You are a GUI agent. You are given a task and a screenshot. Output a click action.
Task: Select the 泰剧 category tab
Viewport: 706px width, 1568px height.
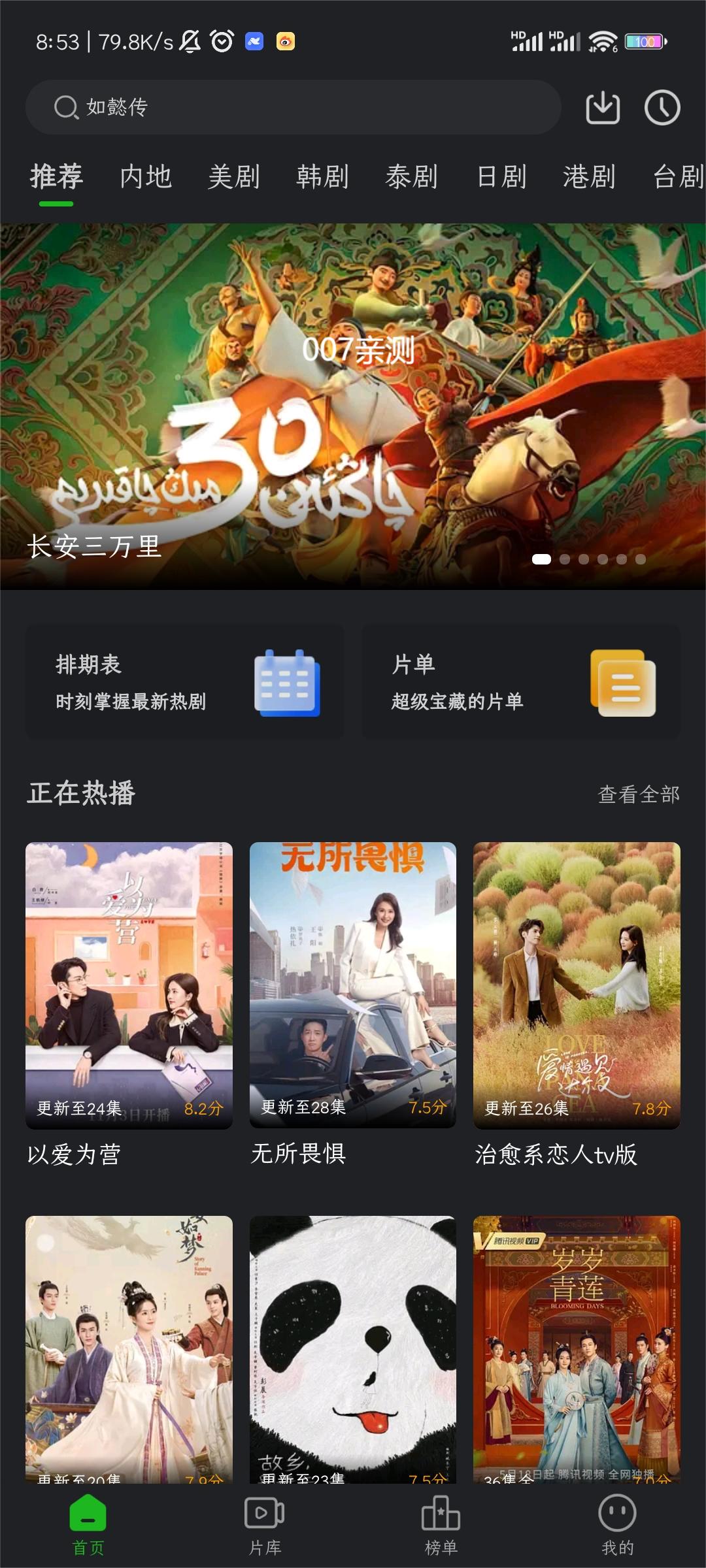411,176
